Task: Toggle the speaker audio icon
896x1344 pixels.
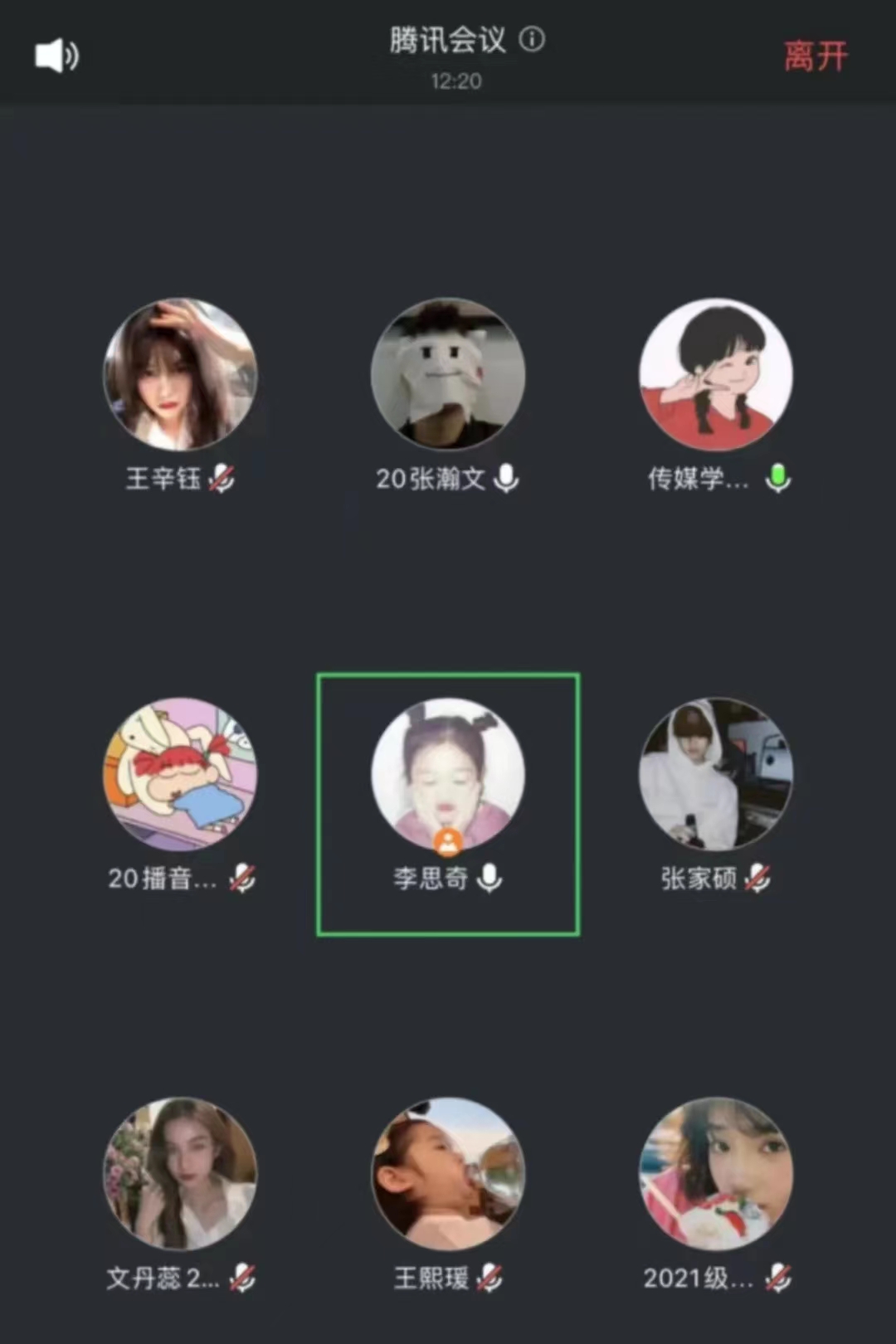Action: click(x=56, y=56)
